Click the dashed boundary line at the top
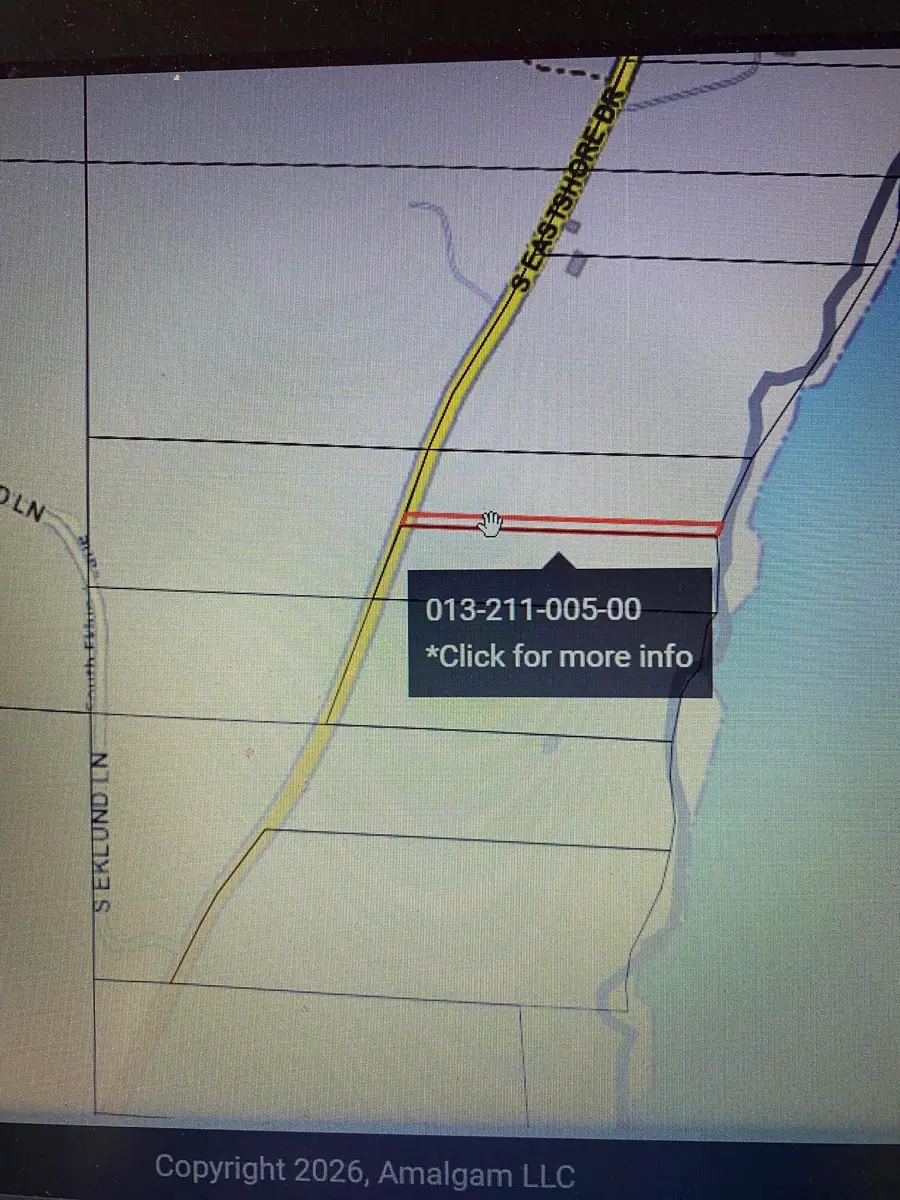This screenshot has height=1200, width=900. point(560,70)
